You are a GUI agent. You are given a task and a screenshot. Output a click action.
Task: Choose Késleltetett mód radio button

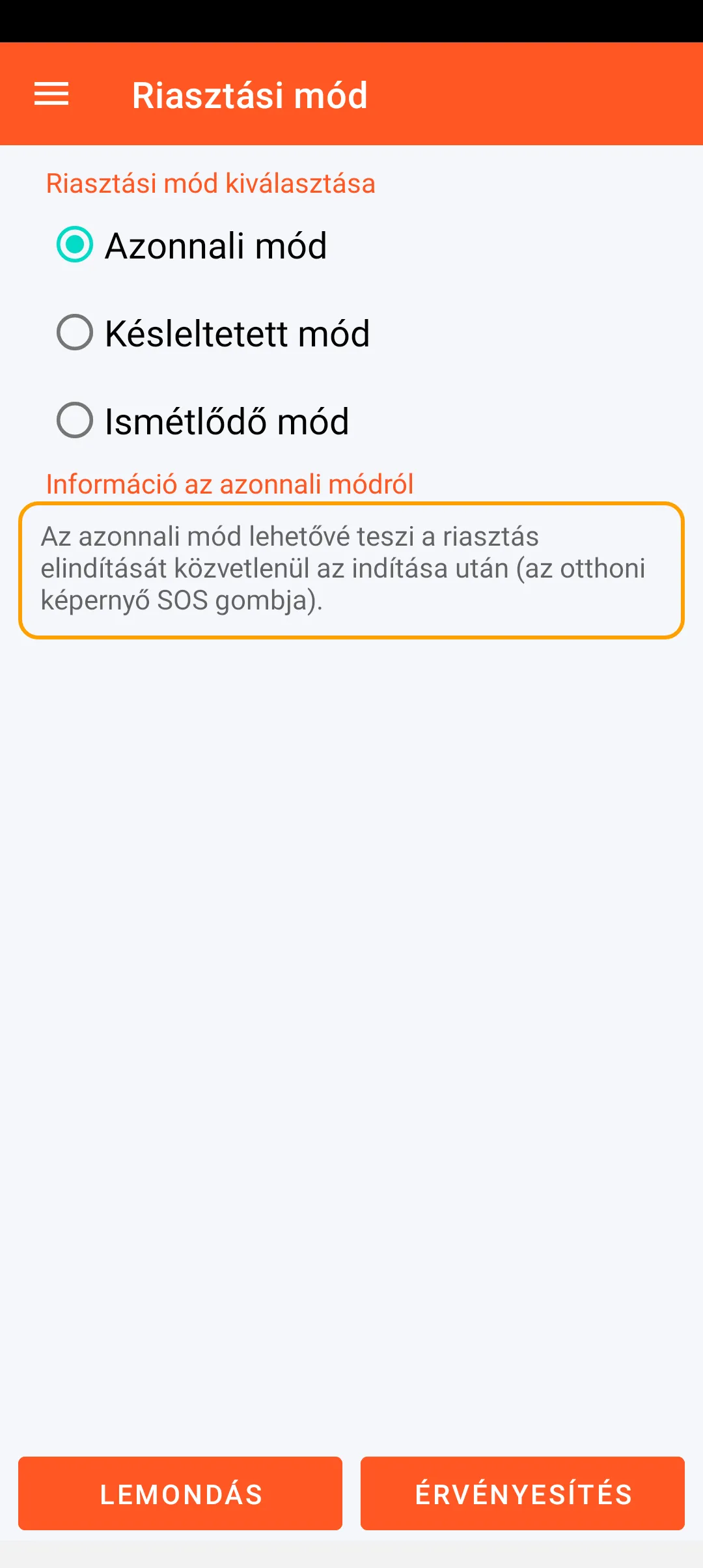pyautogui.click(x=75, y=333)
